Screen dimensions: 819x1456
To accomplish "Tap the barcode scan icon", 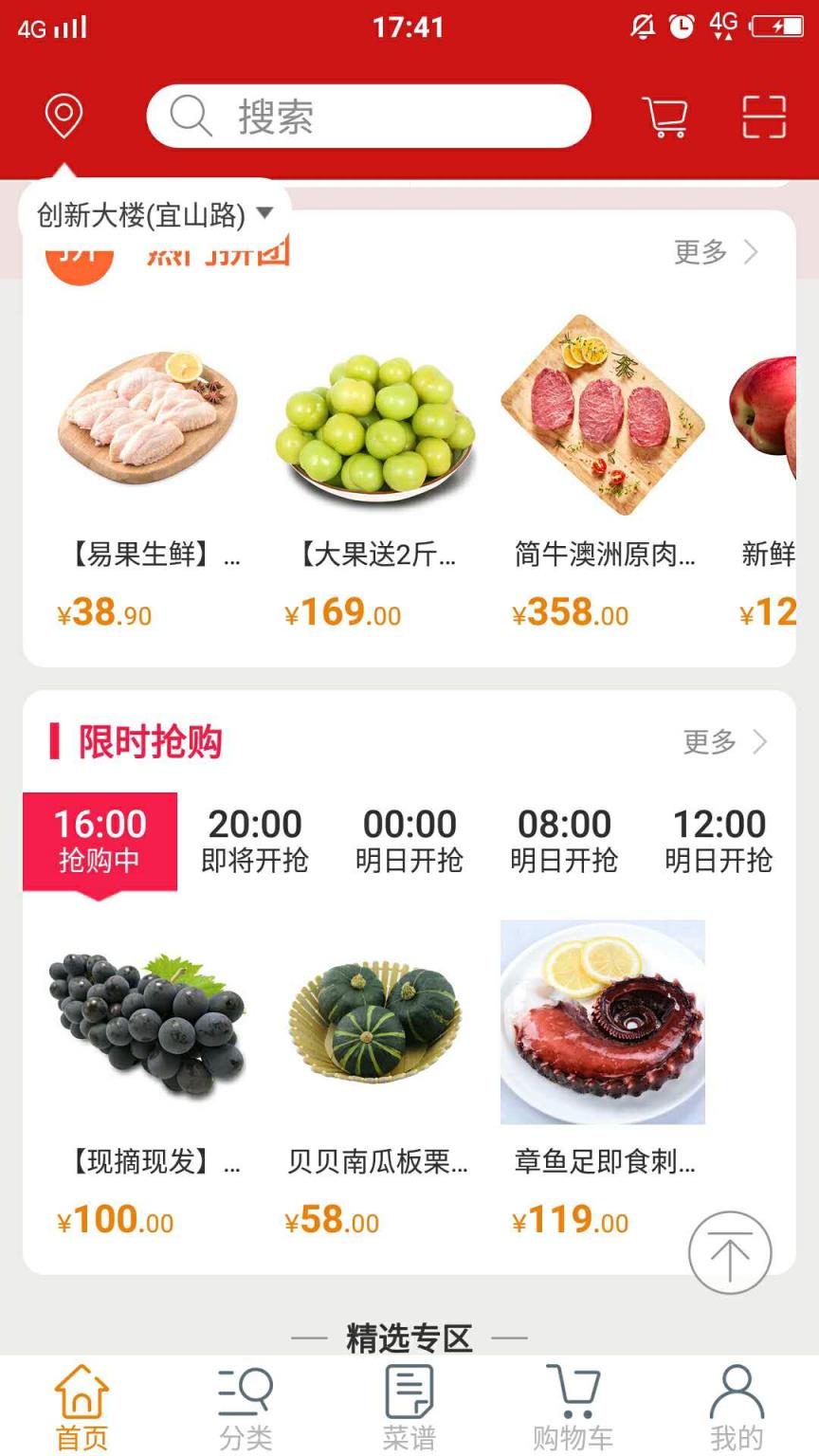I will [762, 116].
